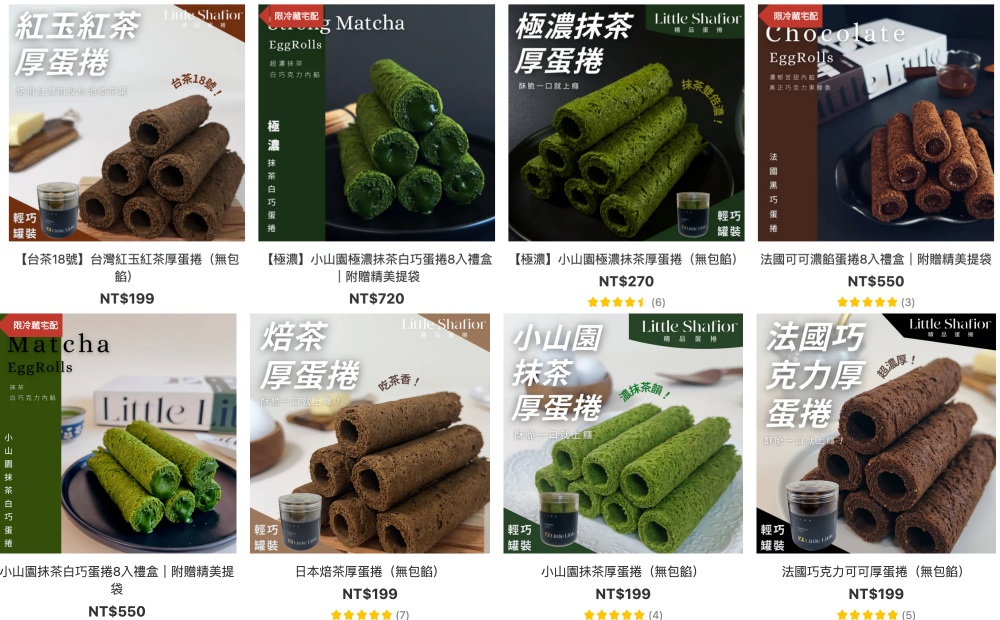This screenshot has width=1000, height=620.
Task: Select the 小山園極濃抹茶厚蛋捲 item at NT$270
Action: pyautogui.click(x=626, y=123)
